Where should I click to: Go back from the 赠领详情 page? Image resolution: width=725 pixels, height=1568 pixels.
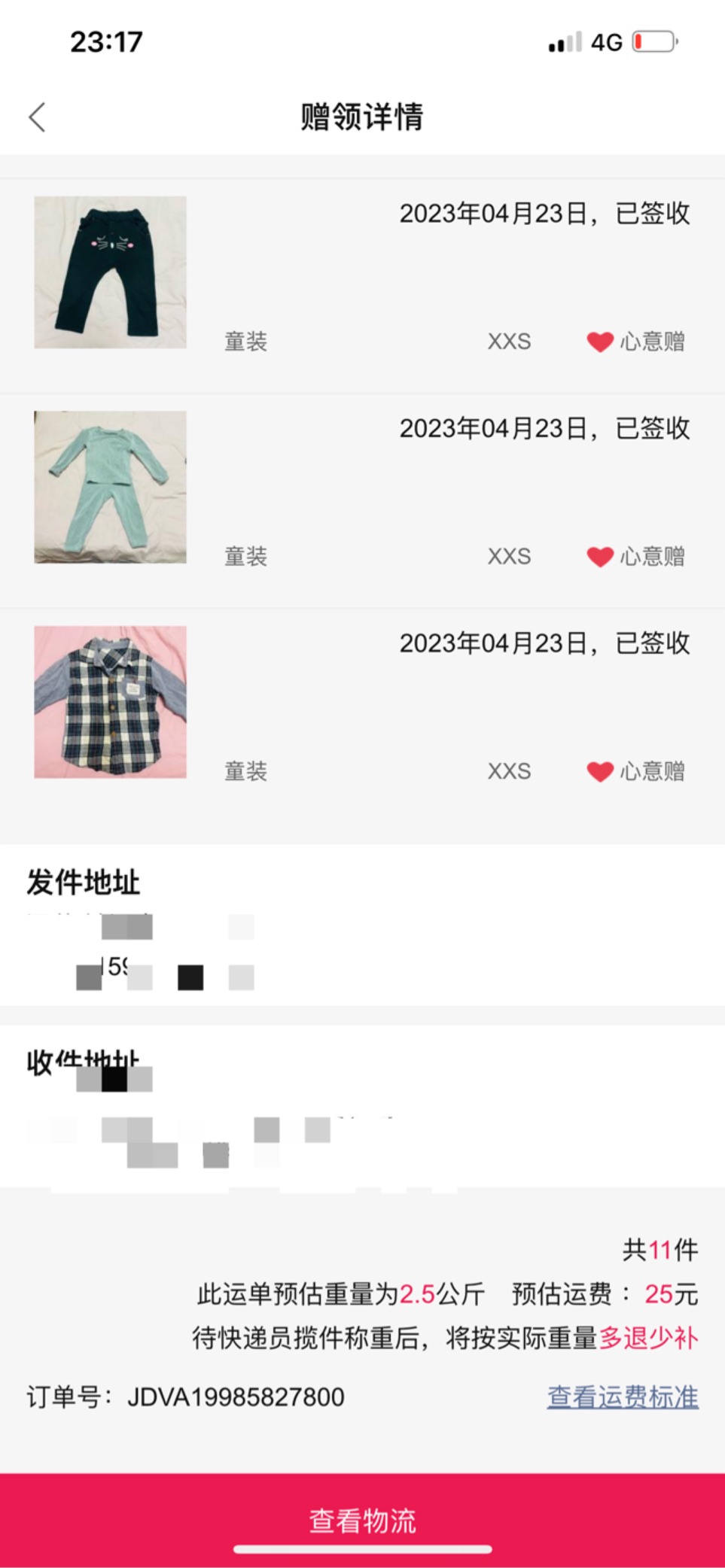pos(38,117)
